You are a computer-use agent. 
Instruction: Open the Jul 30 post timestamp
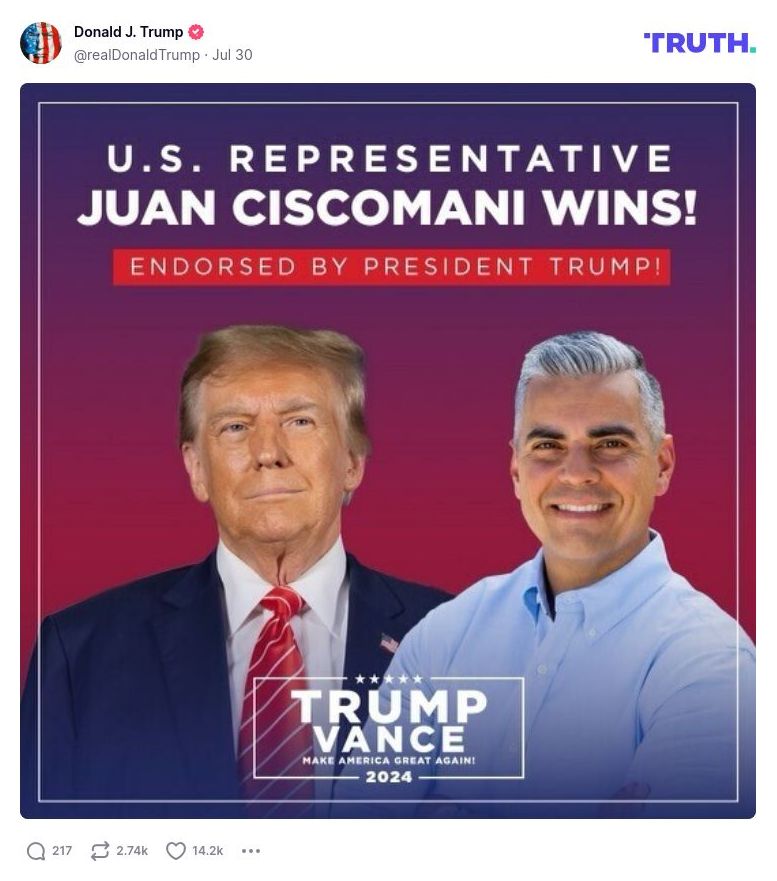click(232, 55)
